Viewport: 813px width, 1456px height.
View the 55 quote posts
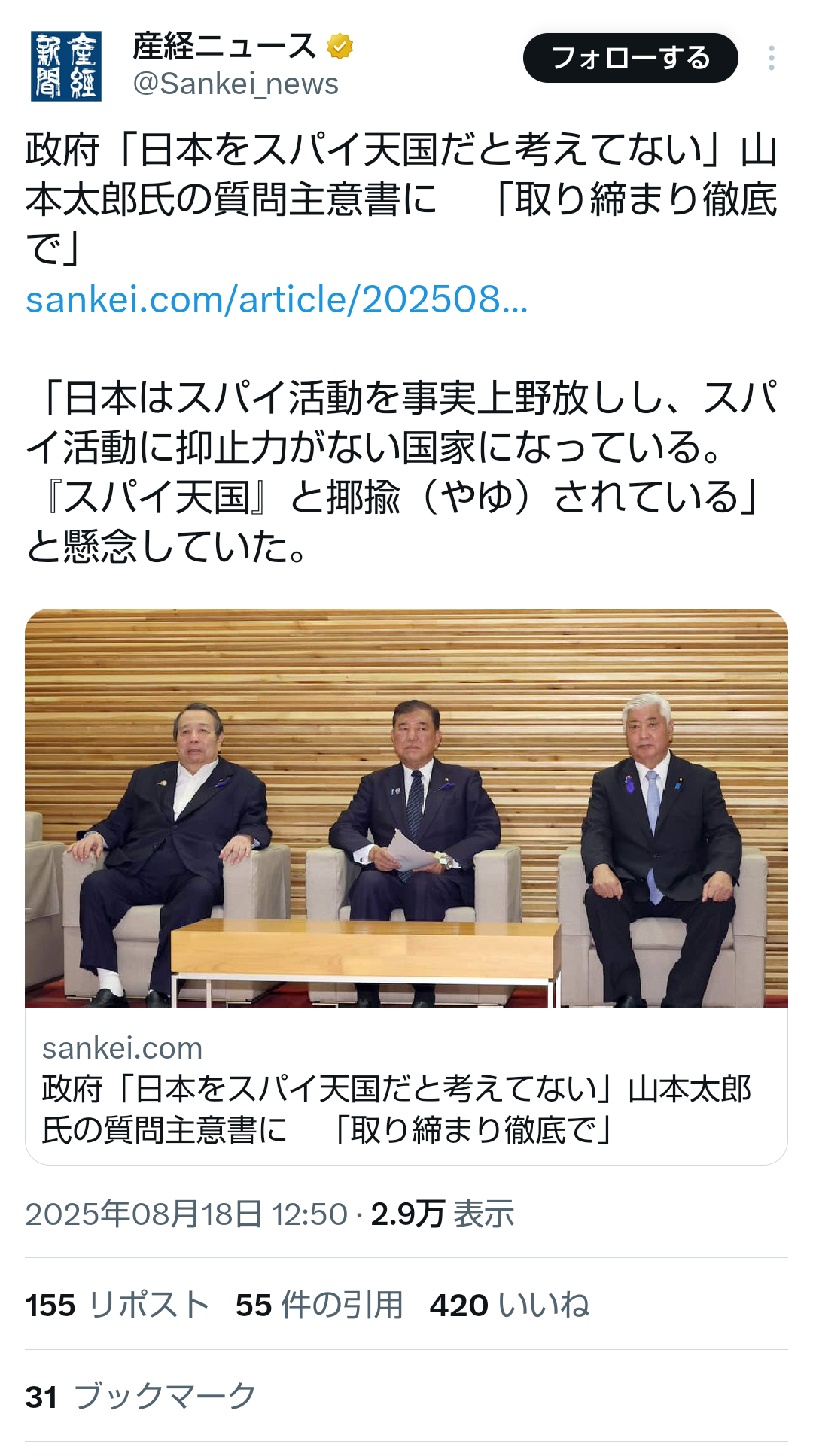[x=319, y=1305]
